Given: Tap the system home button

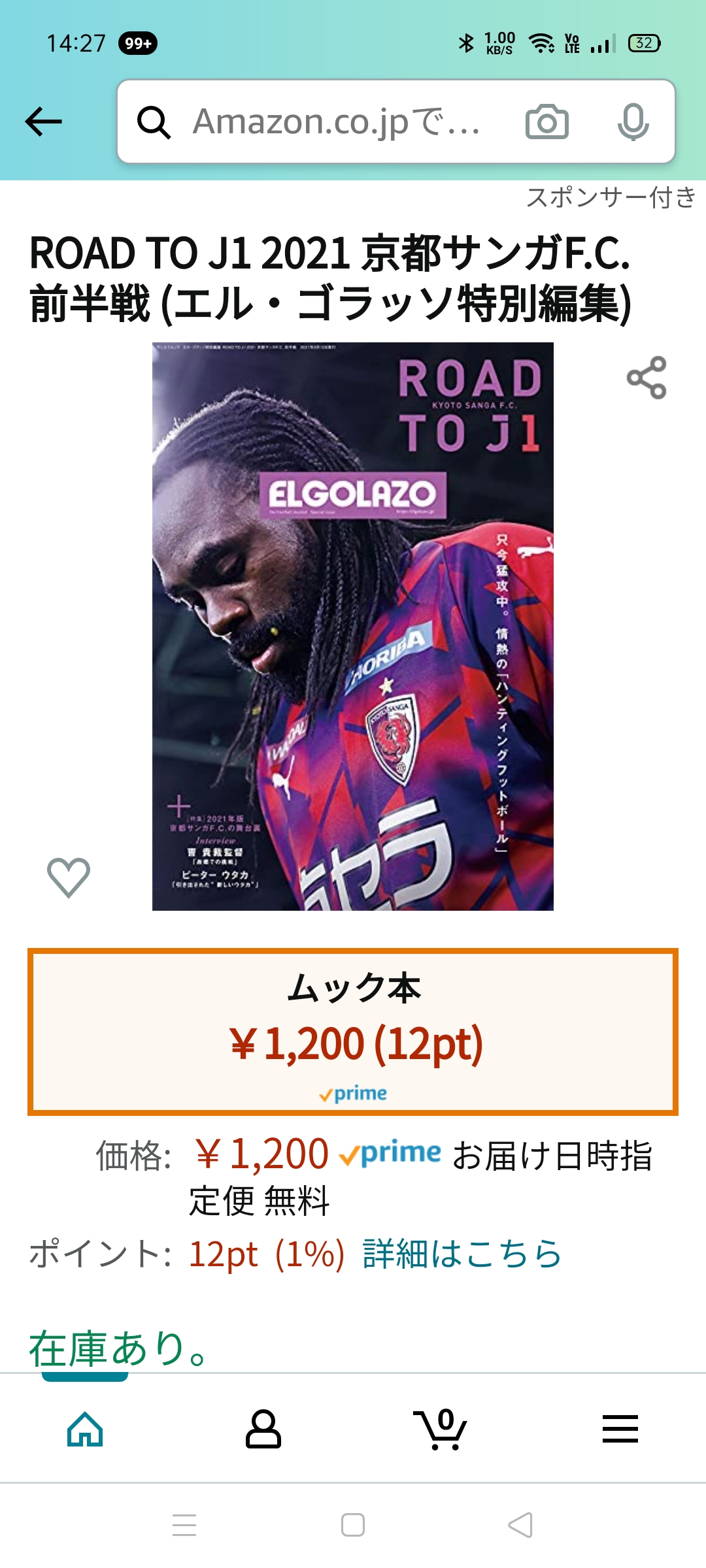Looking at the screenshot, I should [353, 1525].
